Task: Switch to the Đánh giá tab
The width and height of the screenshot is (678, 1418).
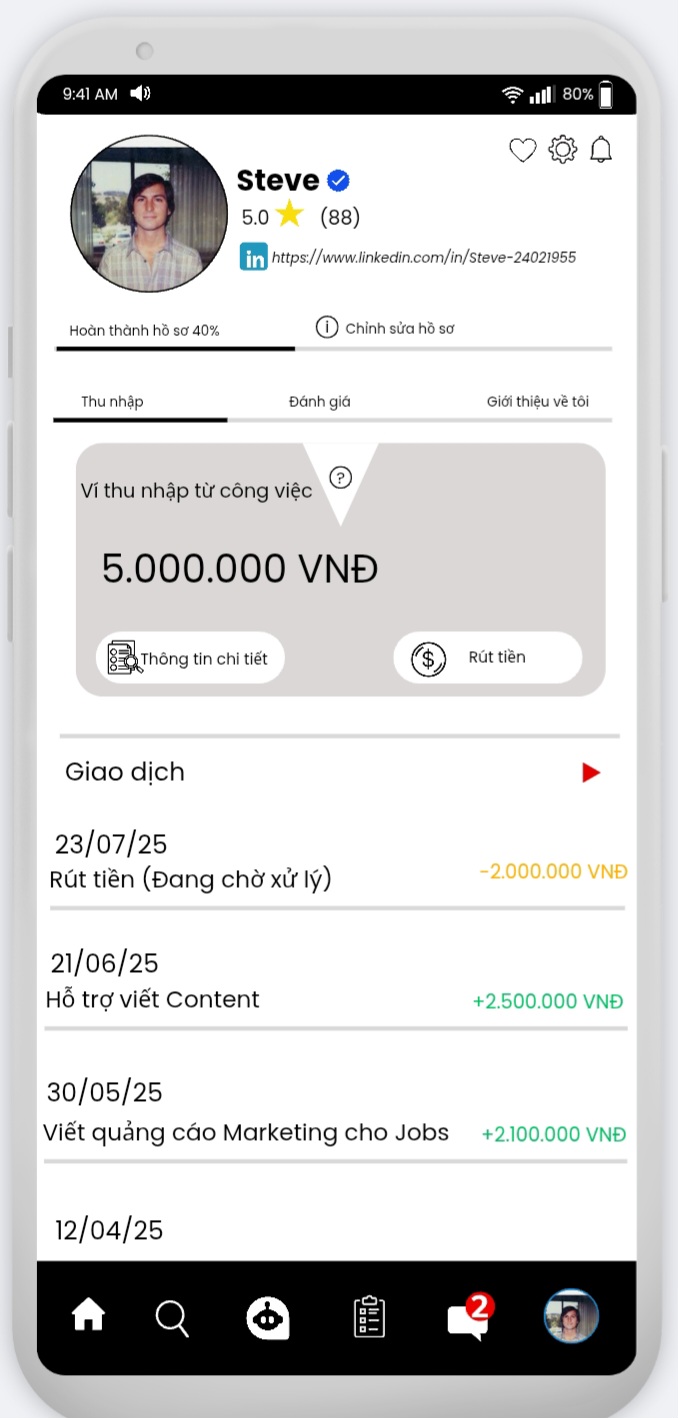Action: [x=319, y=402]
